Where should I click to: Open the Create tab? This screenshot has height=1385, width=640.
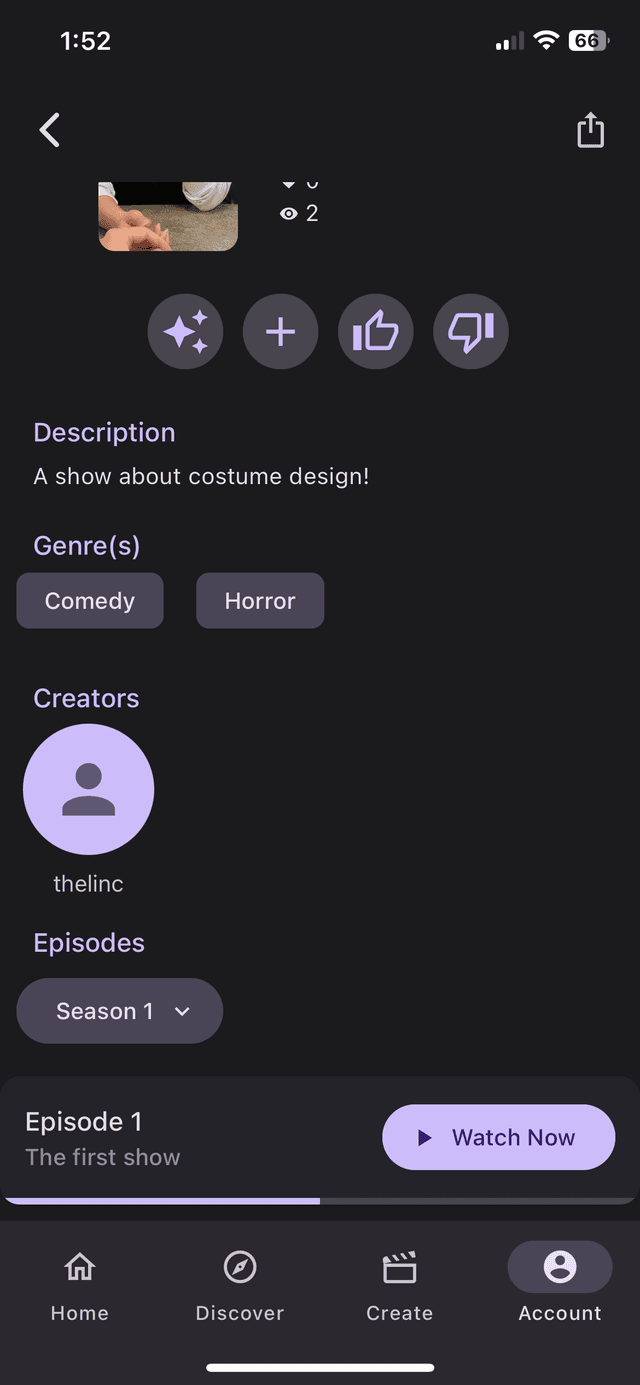pyautogui.click(x=400, y=1285)
